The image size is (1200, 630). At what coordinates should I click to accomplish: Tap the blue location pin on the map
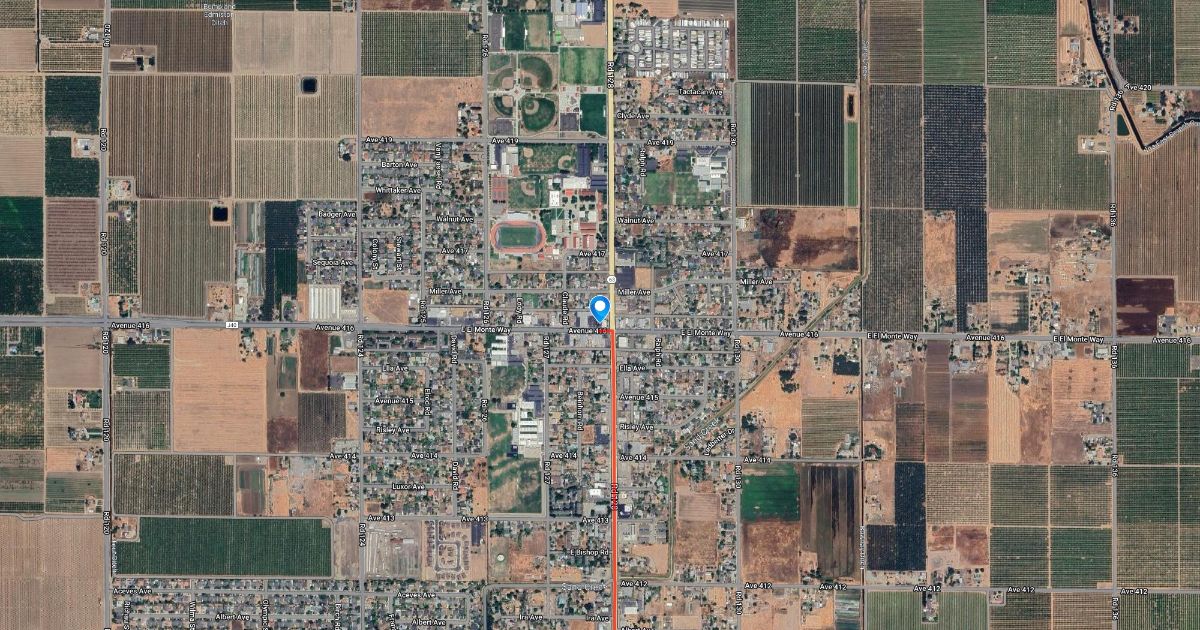click(x=600, y=308)
